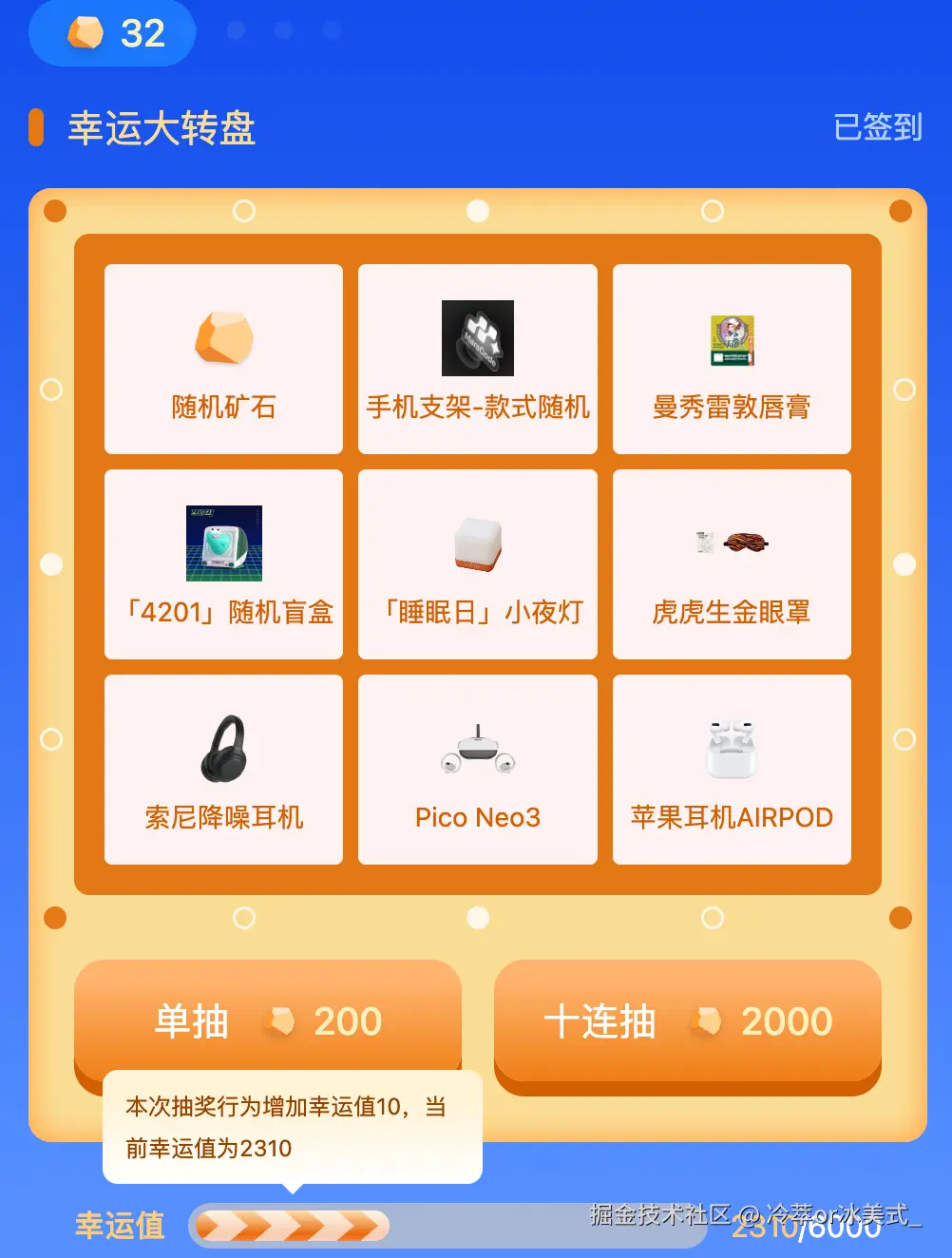Select the 随机矿石 prize tile

[x=222, y=359]
